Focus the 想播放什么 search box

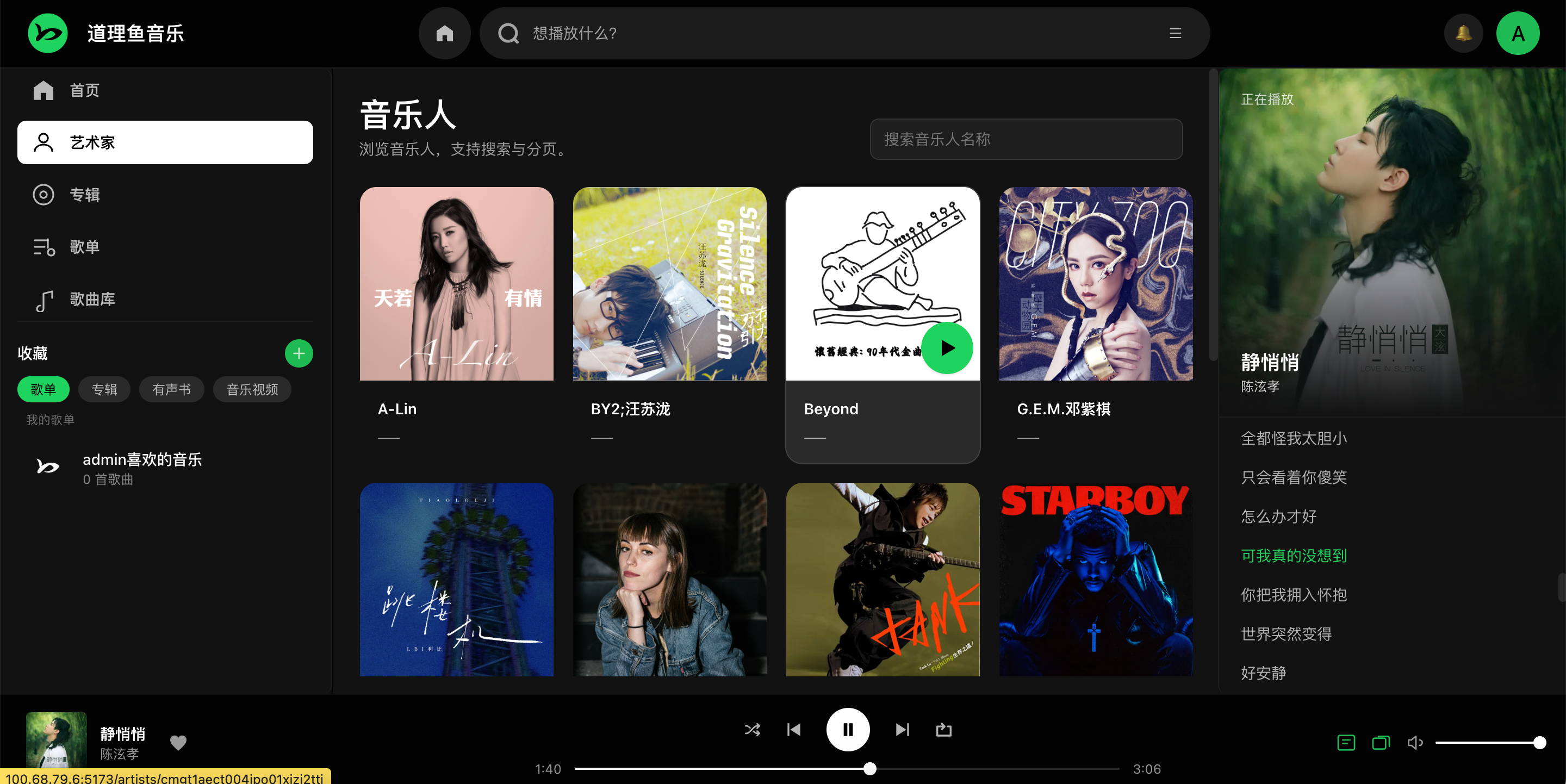click(x=839, y=33)
